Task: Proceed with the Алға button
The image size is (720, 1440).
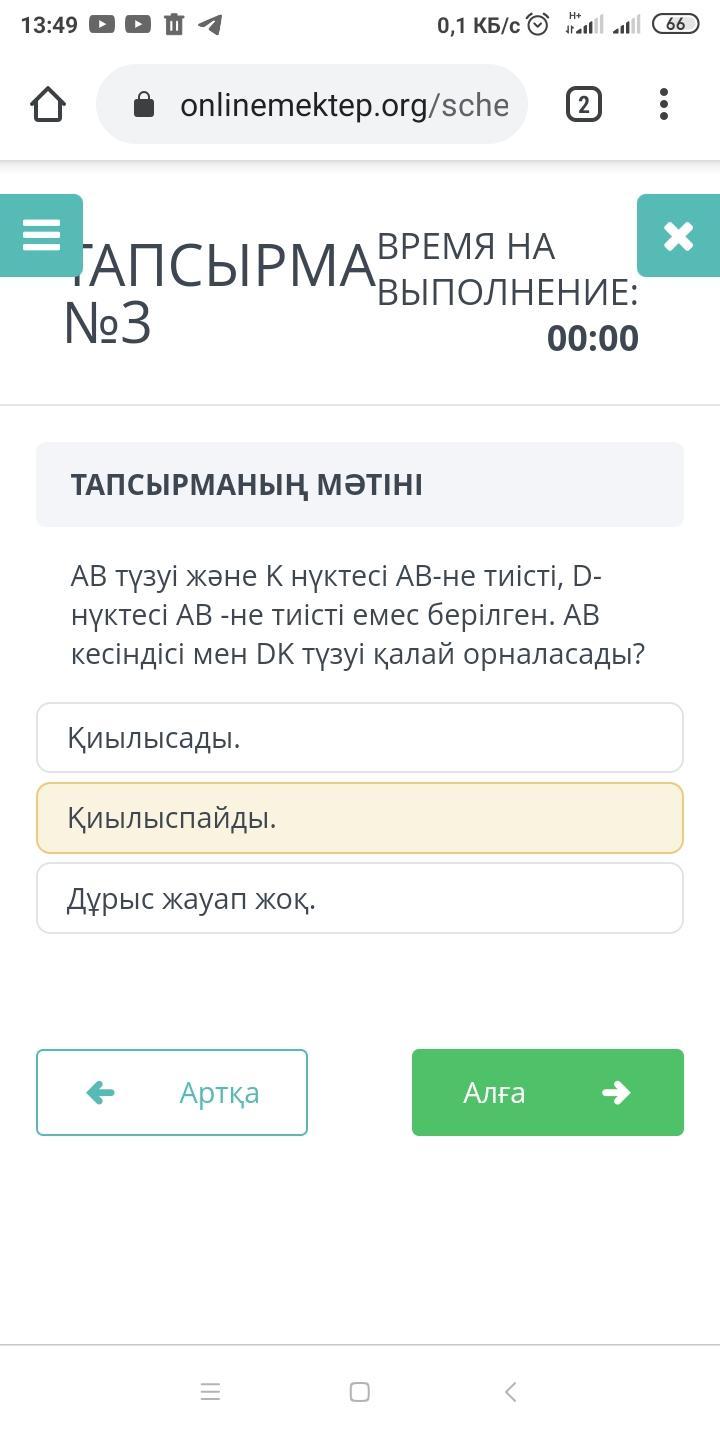Action: coord(548,1092)
